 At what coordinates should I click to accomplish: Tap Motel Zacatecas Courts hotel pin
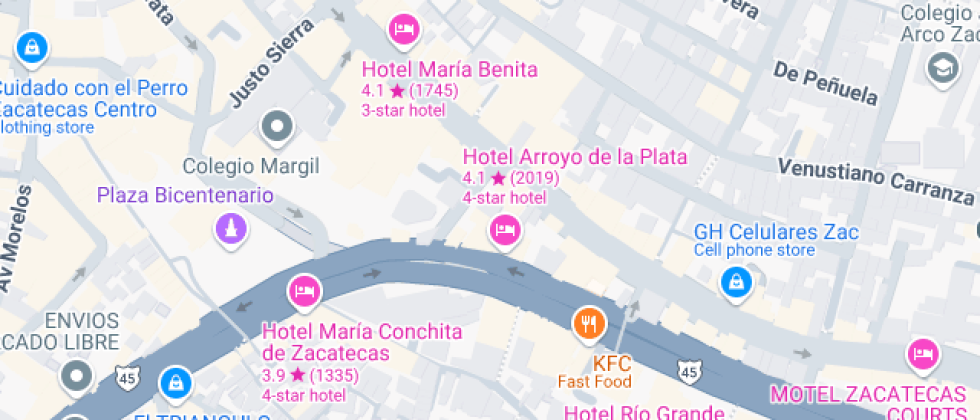[x=922, y=354]
